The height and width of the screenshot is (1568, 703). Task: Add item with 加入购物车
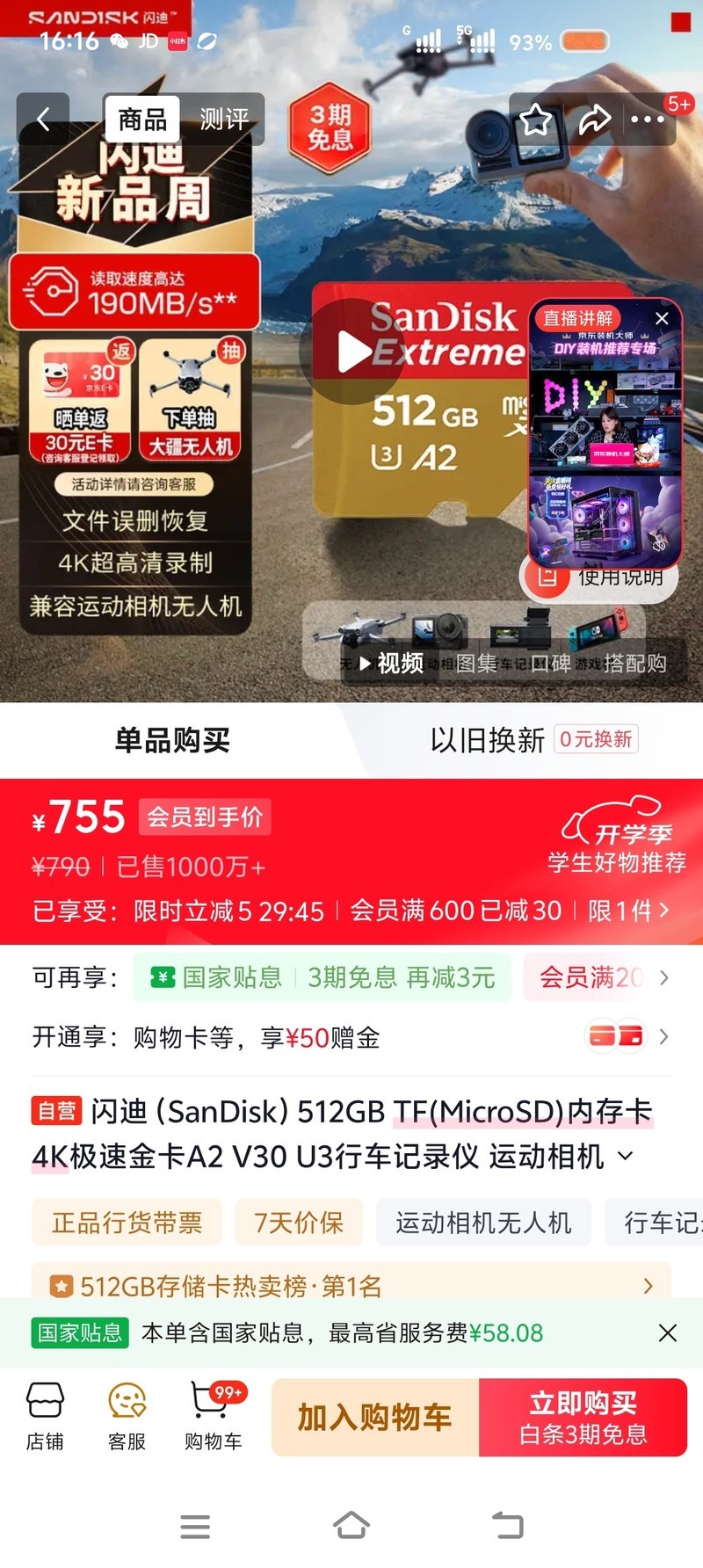(x=375, y=1417)
